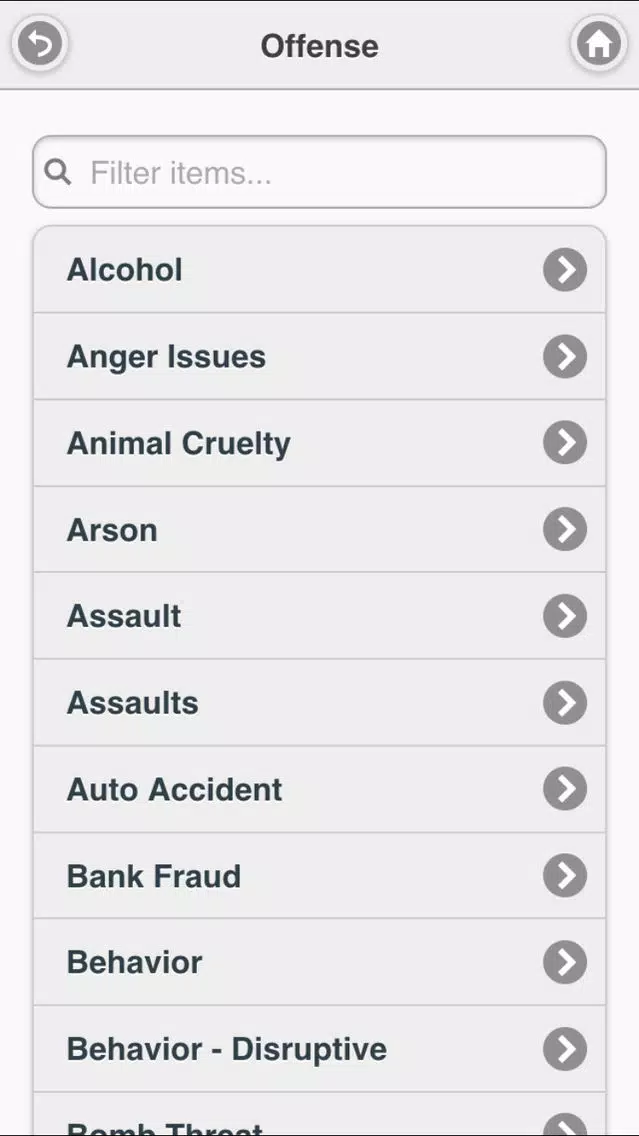Return to the home screen icon
639x1136 pixels.
[598, 45]
